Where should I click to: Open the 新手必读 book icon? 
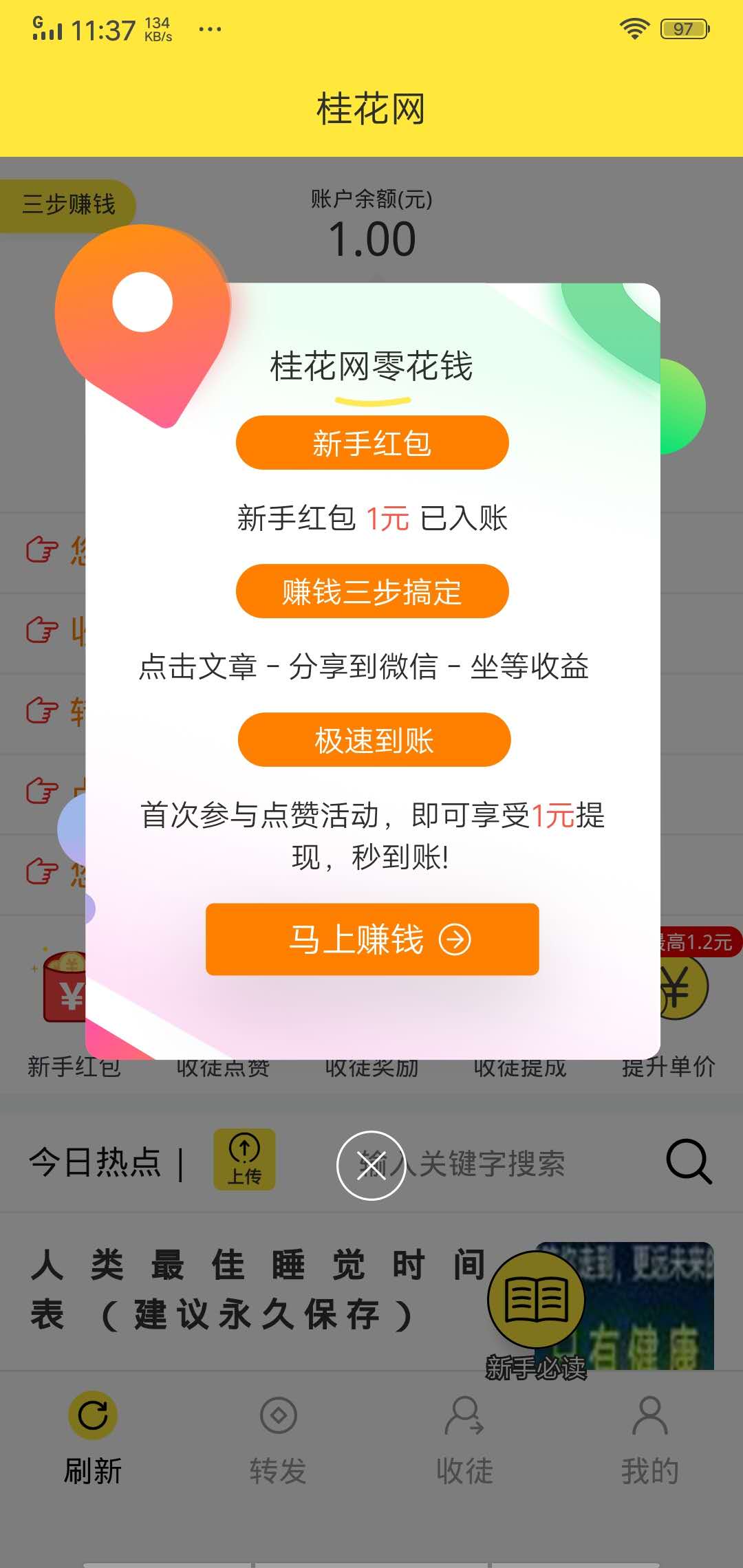[x=536, y=1309]
